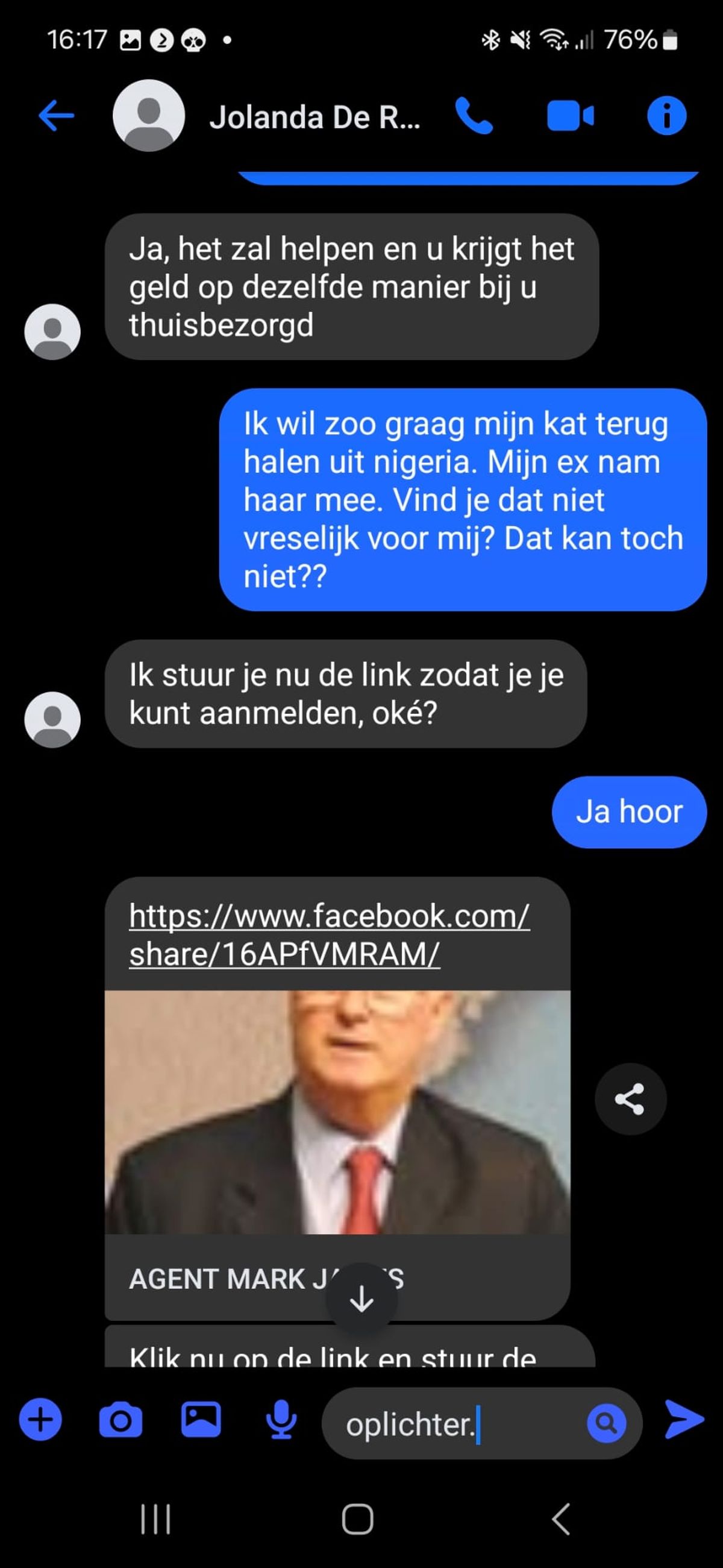723x1568 pixels.
Task: Record a voice message
Action: pos(281,1420)
